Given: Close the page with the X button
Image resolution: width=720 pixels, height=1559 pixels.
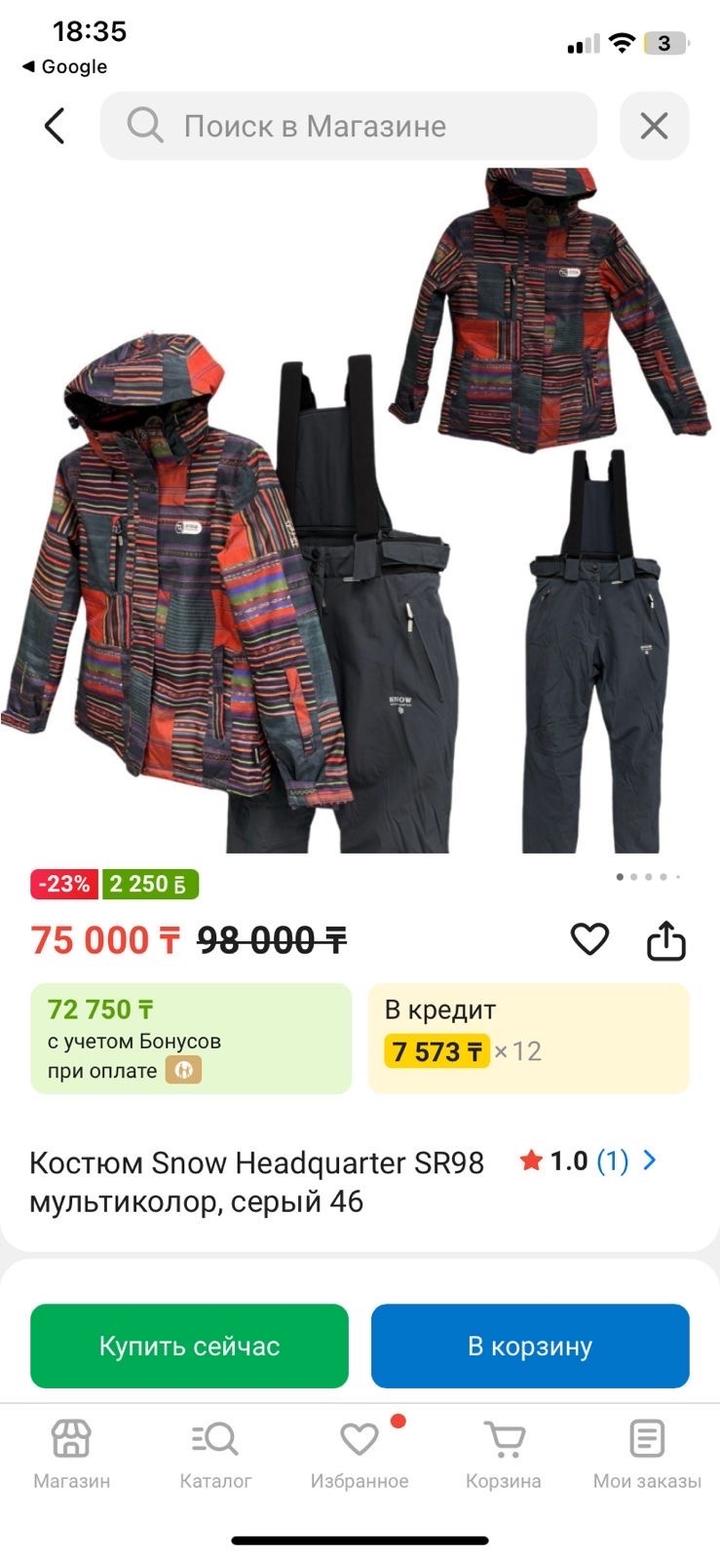Looking at the screenshot, I should [x=654, y=126].
